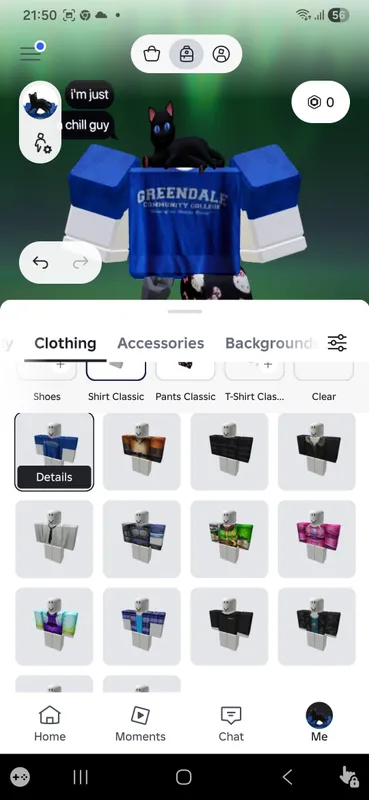Viewport: 369px width, 800px height.
Task: Select the profile icon in top toolbar
Action: pos(221,54)
